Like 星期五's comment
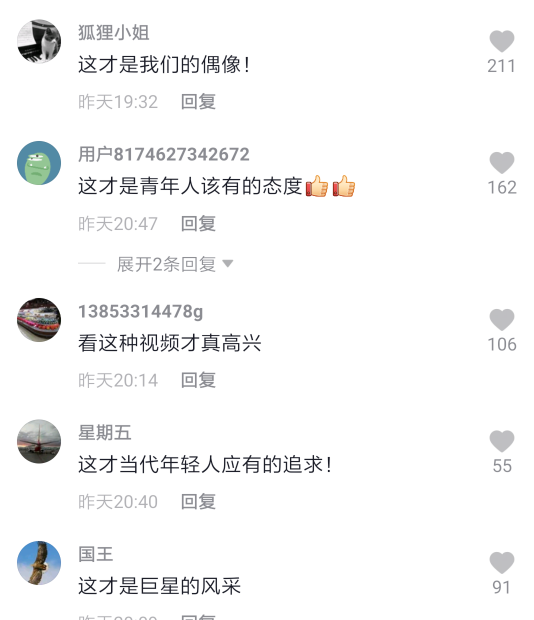This screenshot has width=534, height=620. coord(502,441)
